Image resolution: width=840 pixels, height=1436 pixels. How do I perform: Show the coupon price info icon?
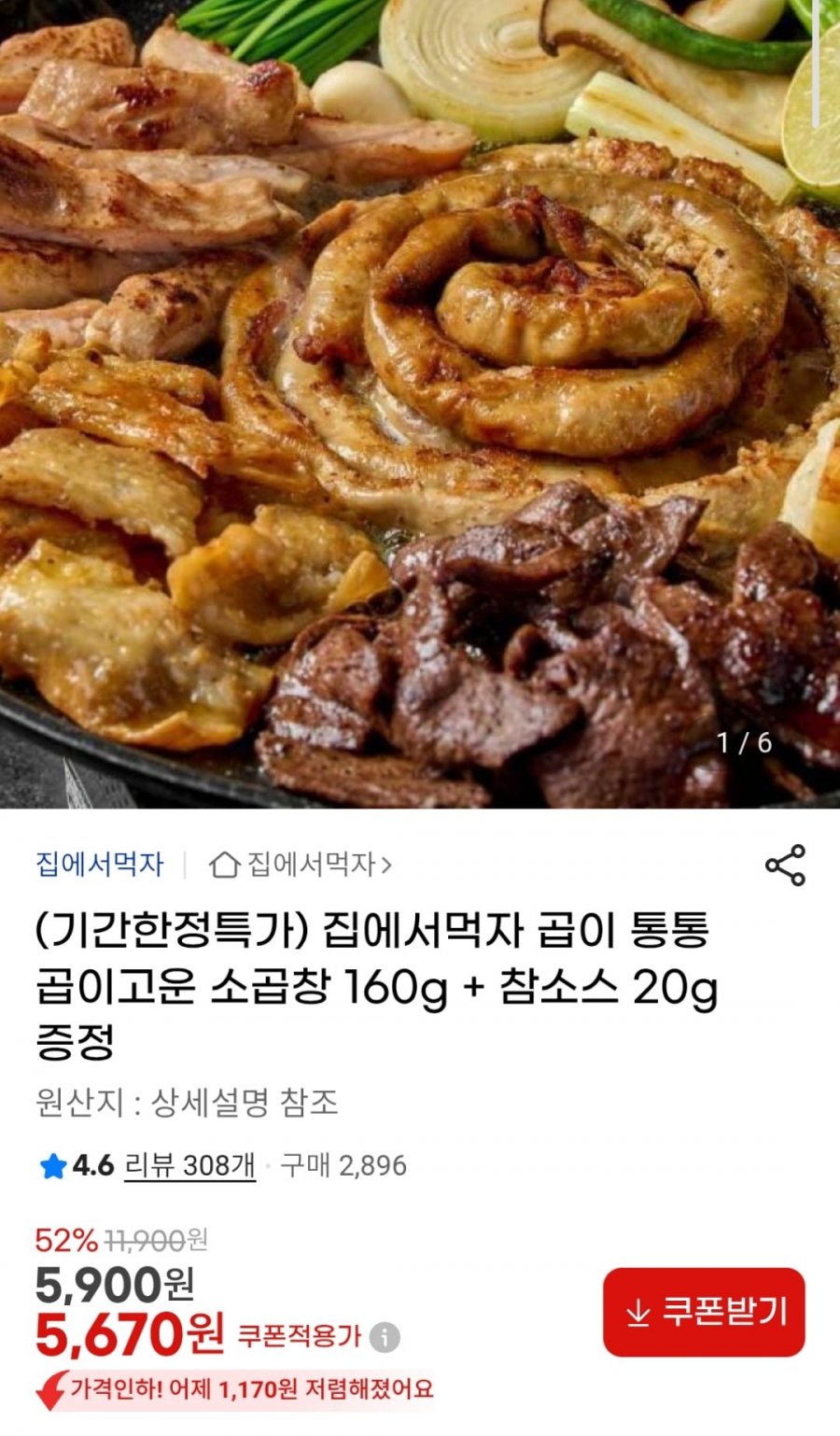tap(384, 1337)
